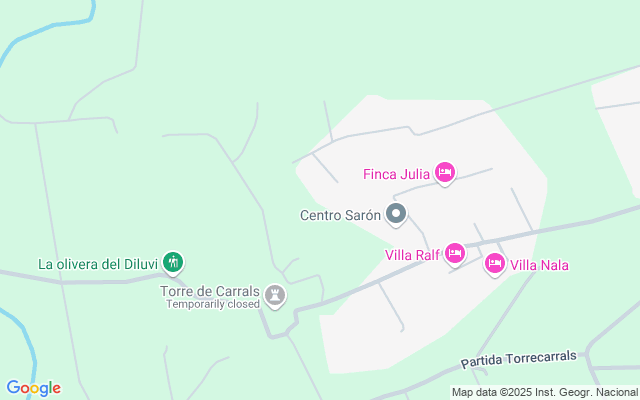Tap the Villa Ralf lodging pin

click(x=455, y=254)
